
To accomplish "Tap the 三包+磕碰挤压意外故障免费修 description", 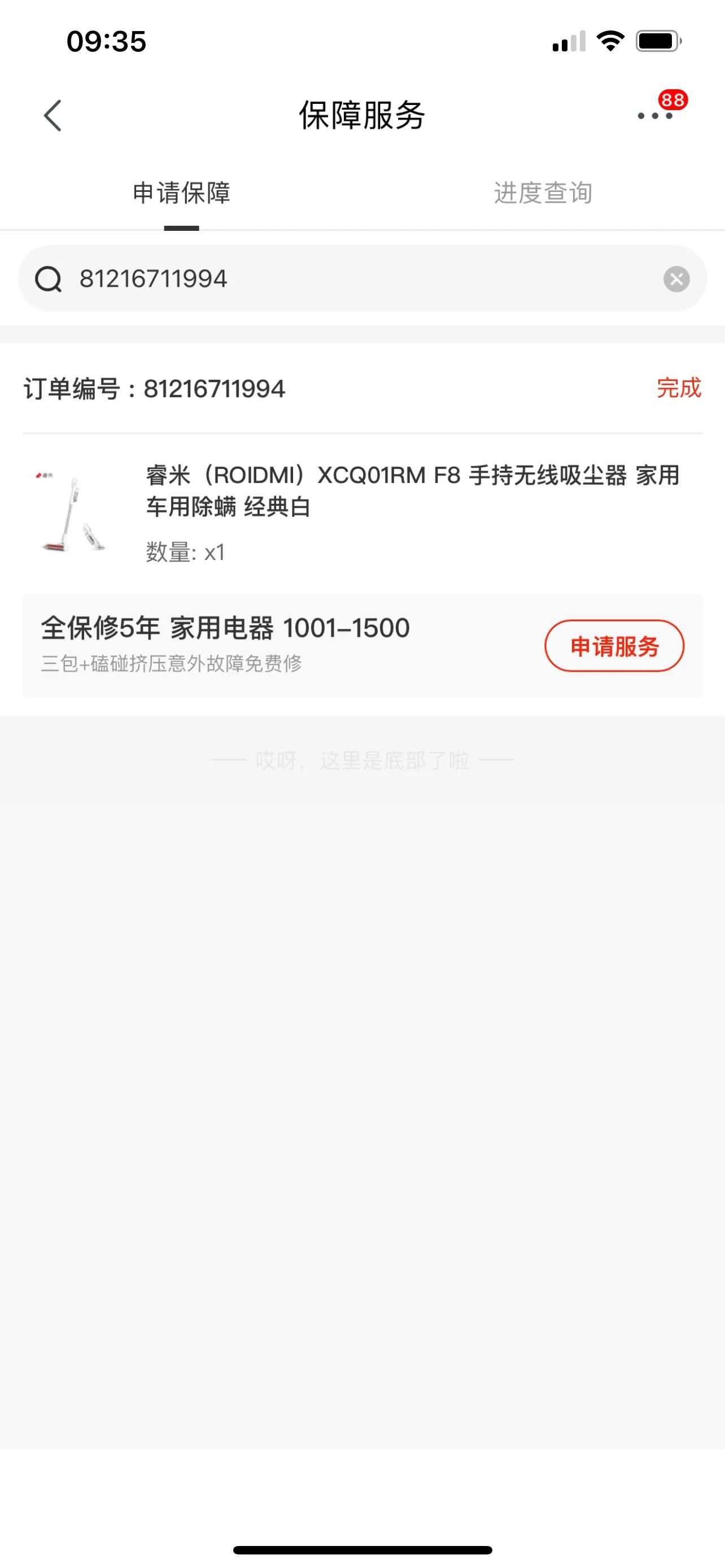I will click(172, 665).
